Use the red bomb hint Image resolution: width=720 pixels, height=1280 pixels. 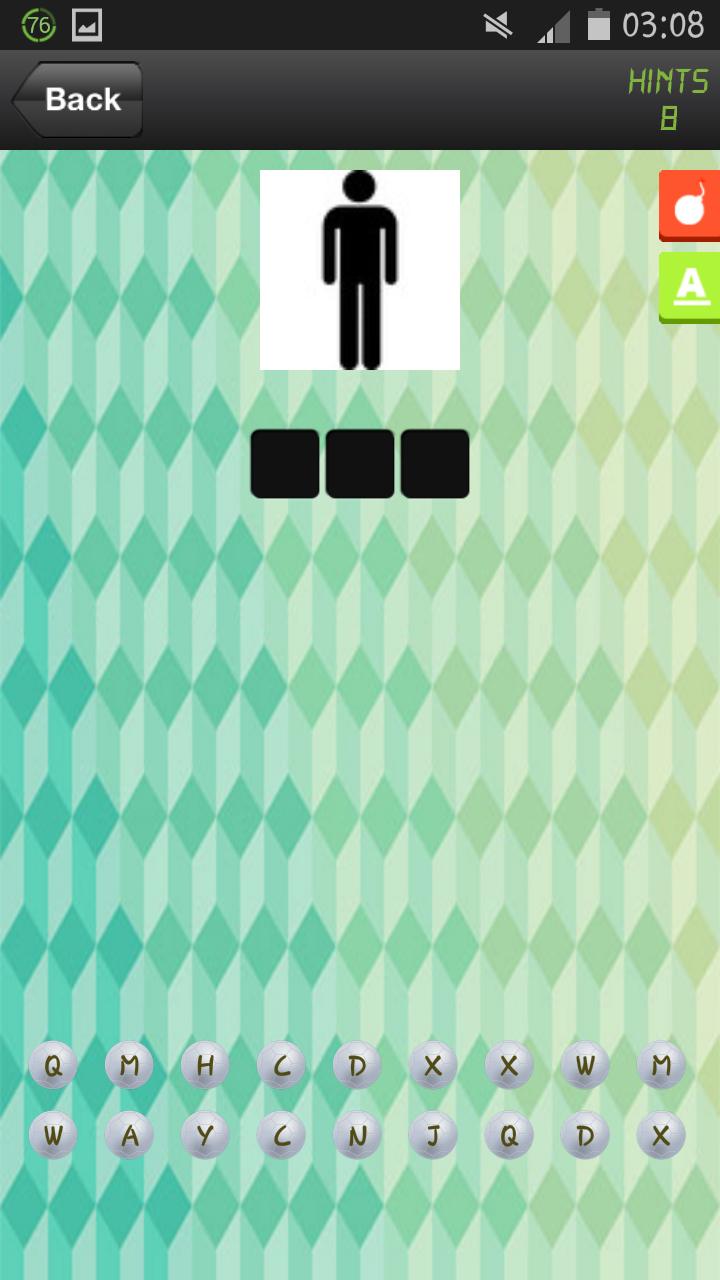pos(690,205)
